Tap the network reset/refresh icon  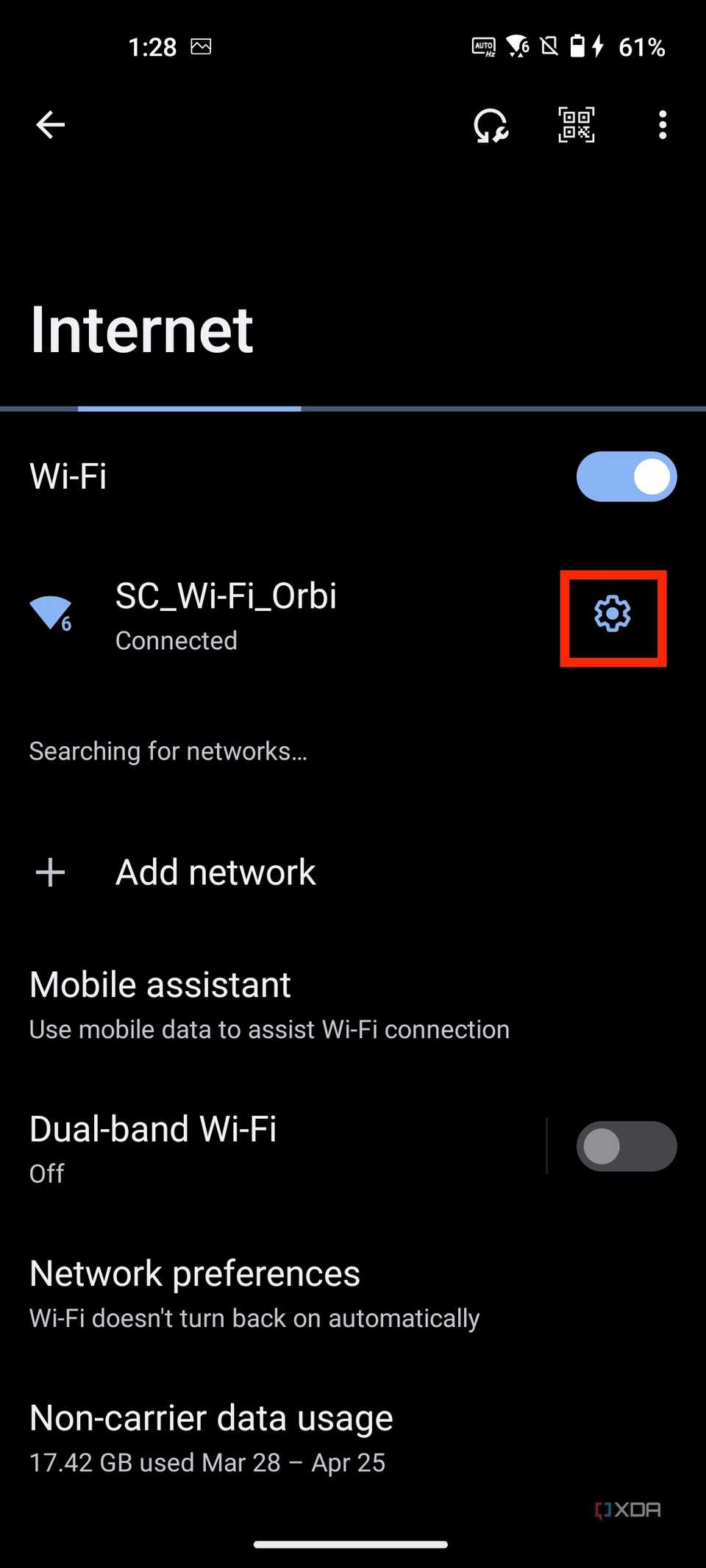pos(491,125)
